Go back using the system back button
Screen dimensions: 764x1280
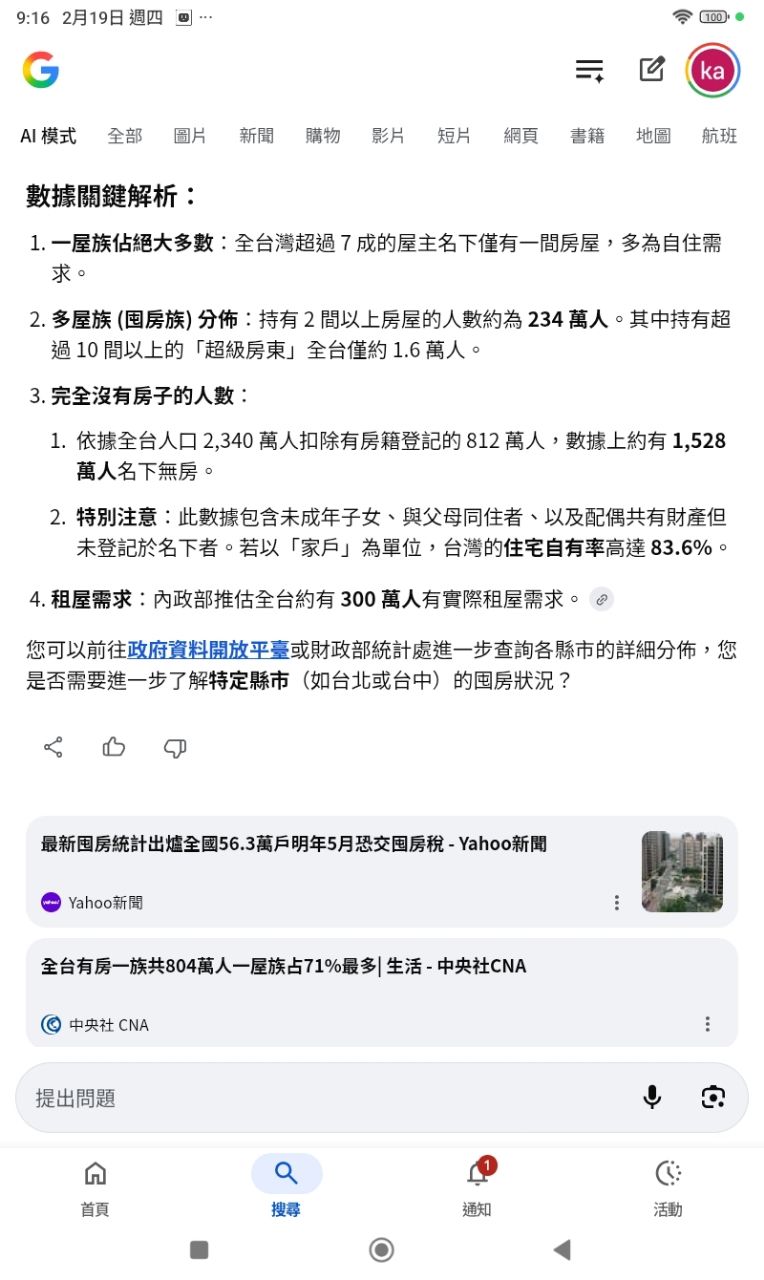coord(562,1249)
